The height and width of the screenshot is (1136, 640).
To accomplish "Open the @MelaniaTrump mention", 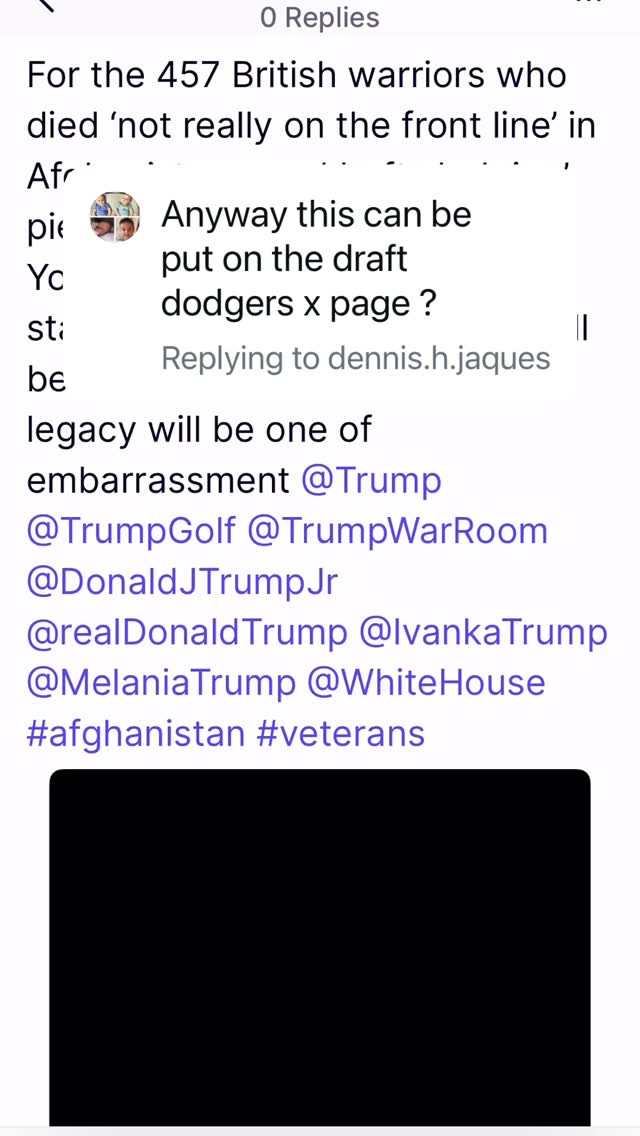I will point(161,683).
